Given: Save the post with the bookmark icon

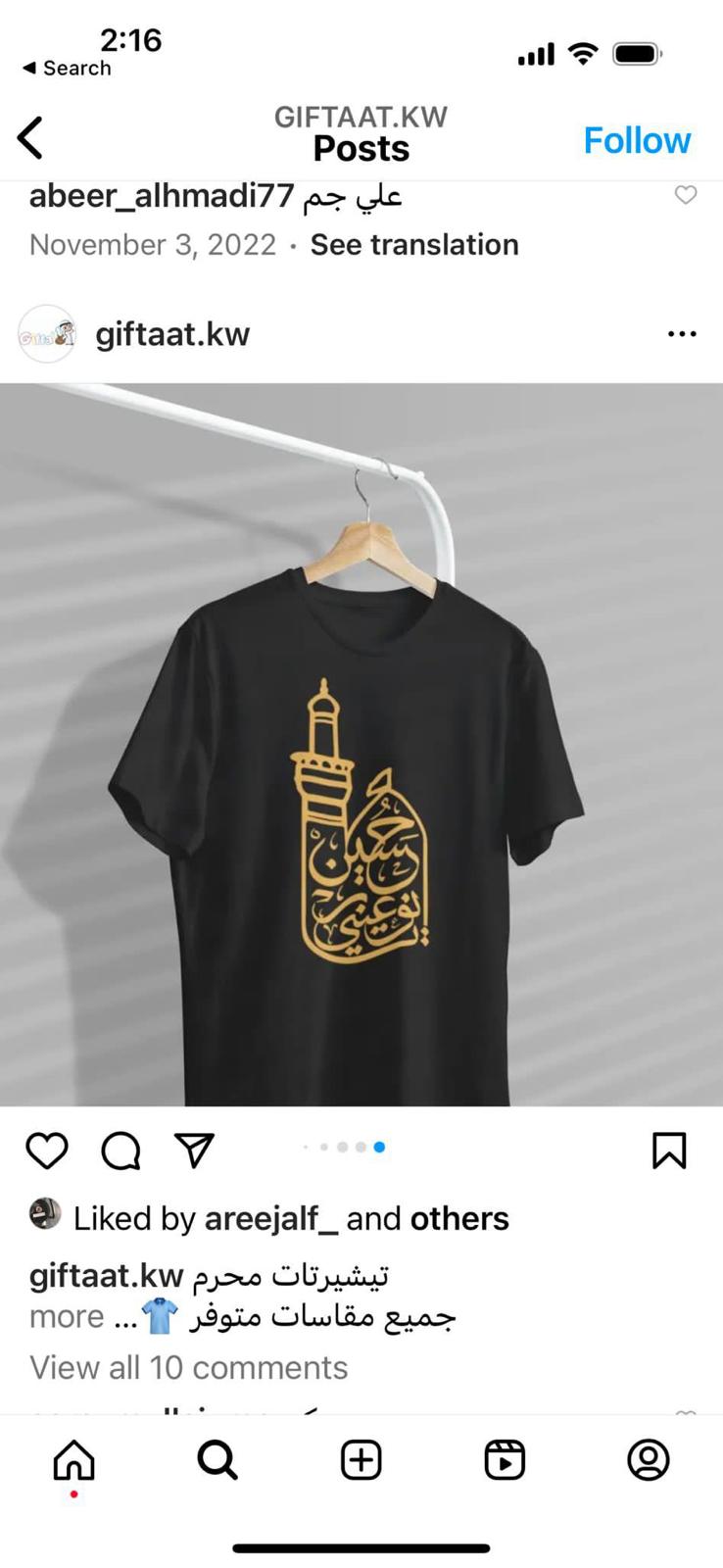Looking at the screenshot, I should click(669, 1151).
